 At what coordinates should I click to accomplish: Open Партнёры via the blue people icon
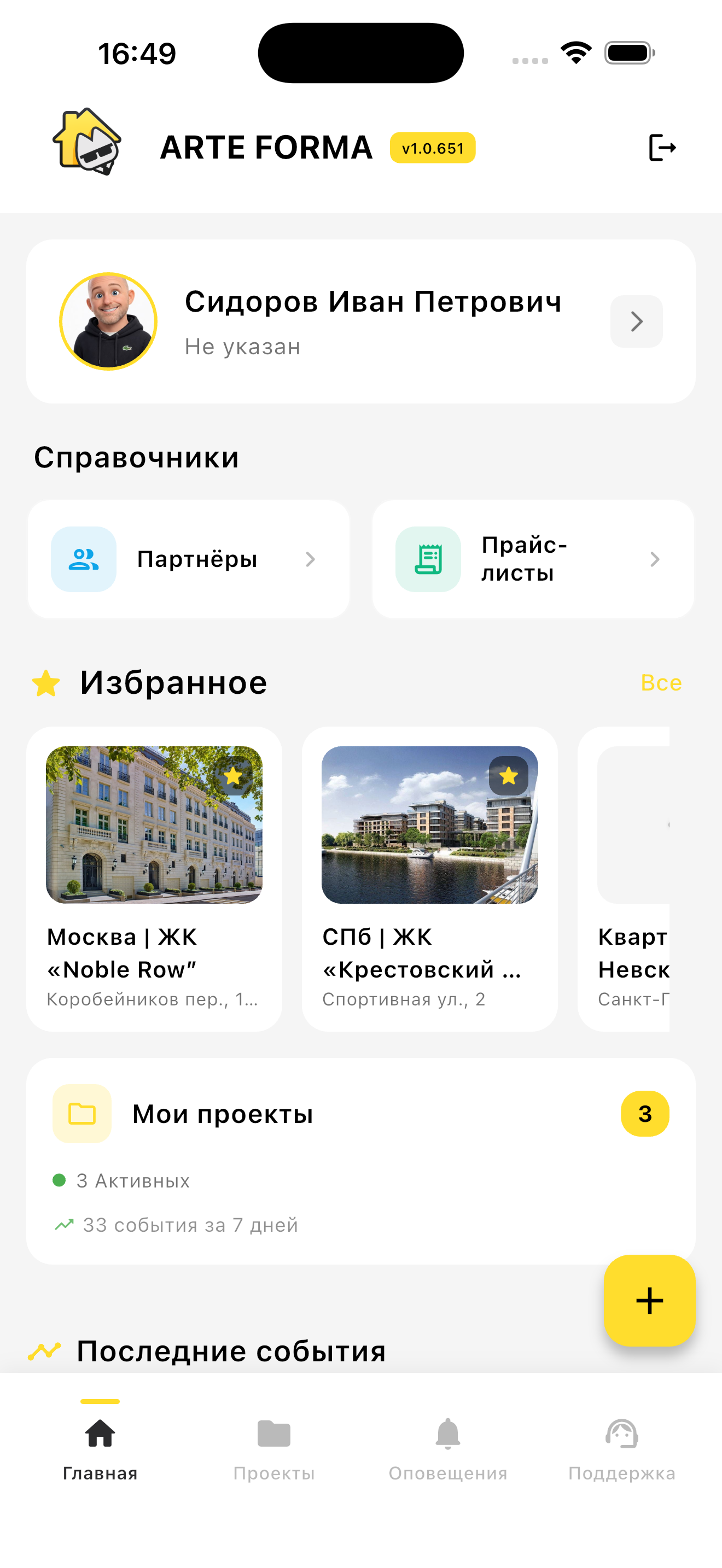pos(83,559)
